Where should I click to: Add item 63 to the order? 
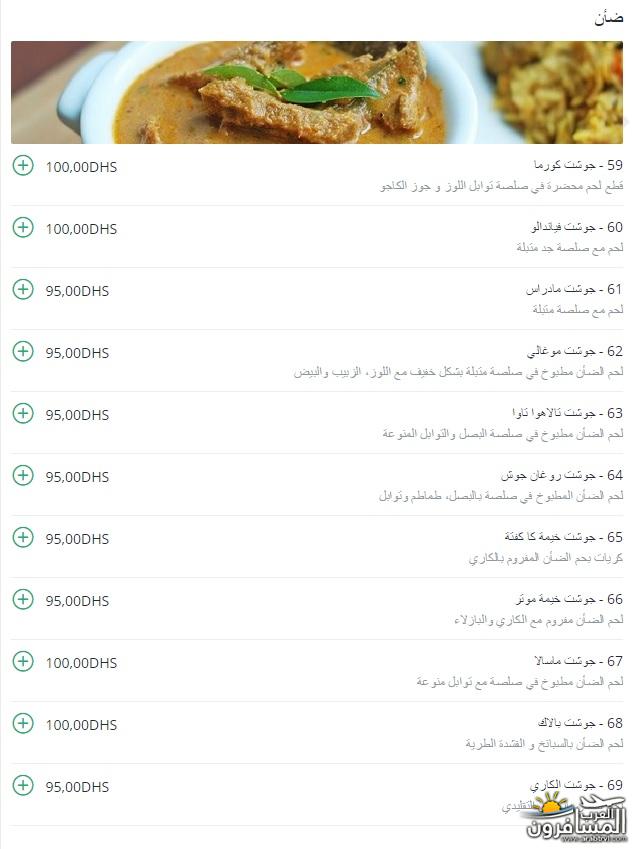click(x=23, y=413)
